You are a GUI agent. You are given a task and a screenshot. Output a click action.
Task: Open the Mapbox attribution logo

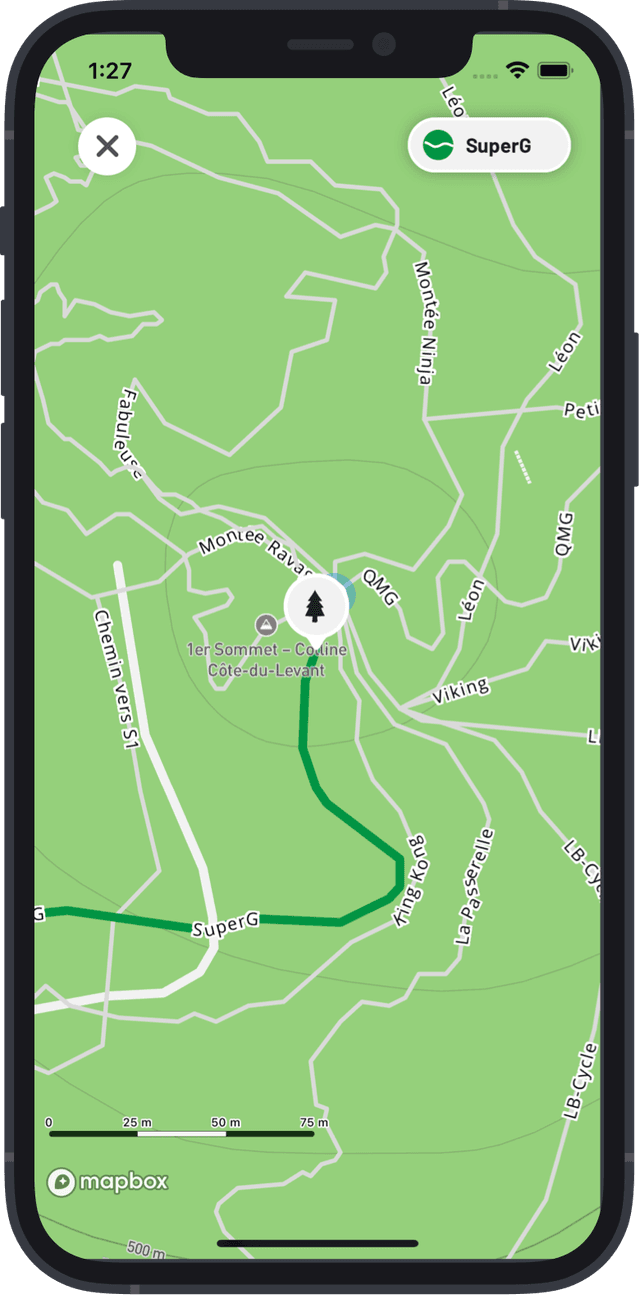click(108, 1181)
